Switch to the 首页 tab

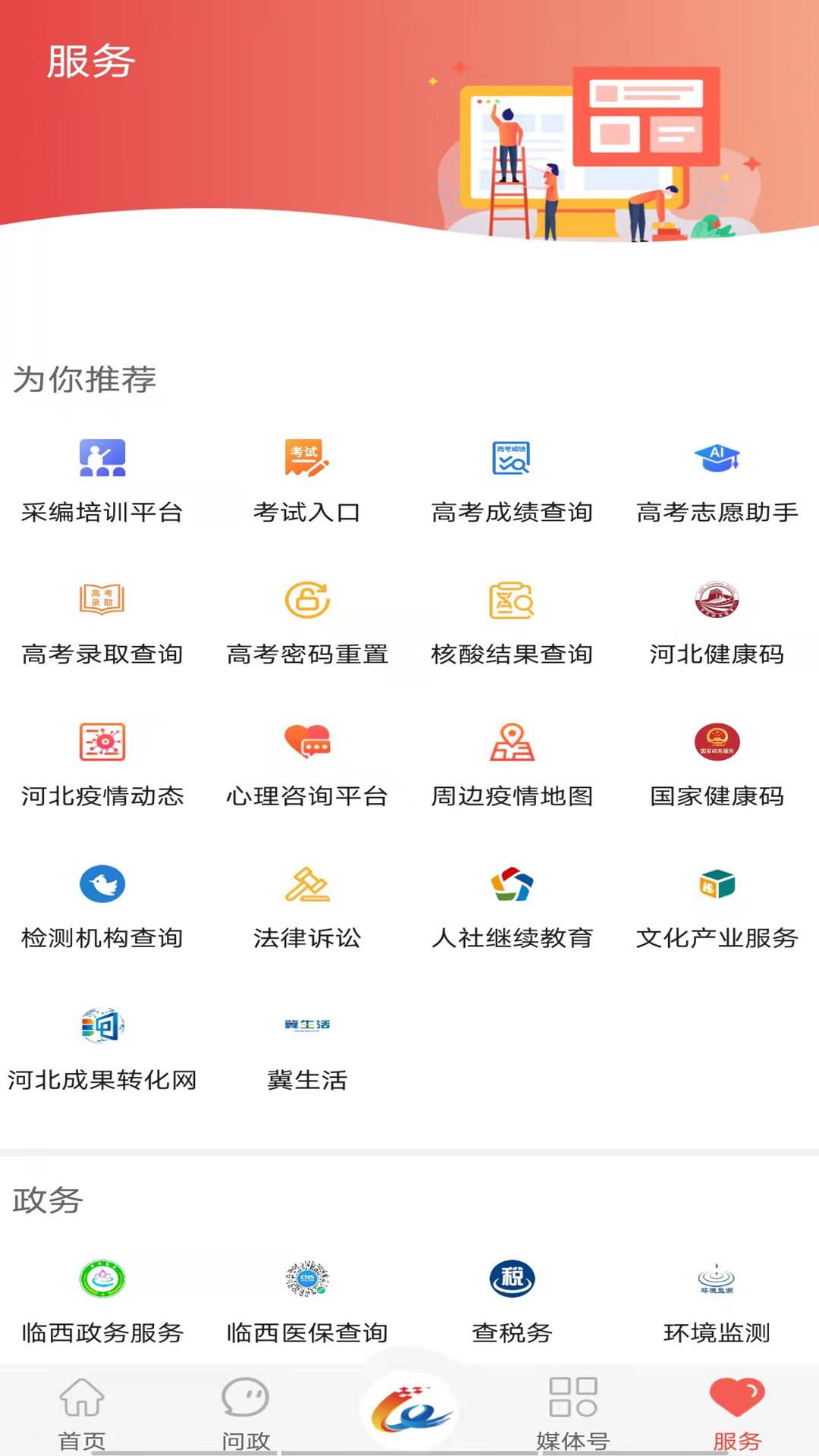82,1410
